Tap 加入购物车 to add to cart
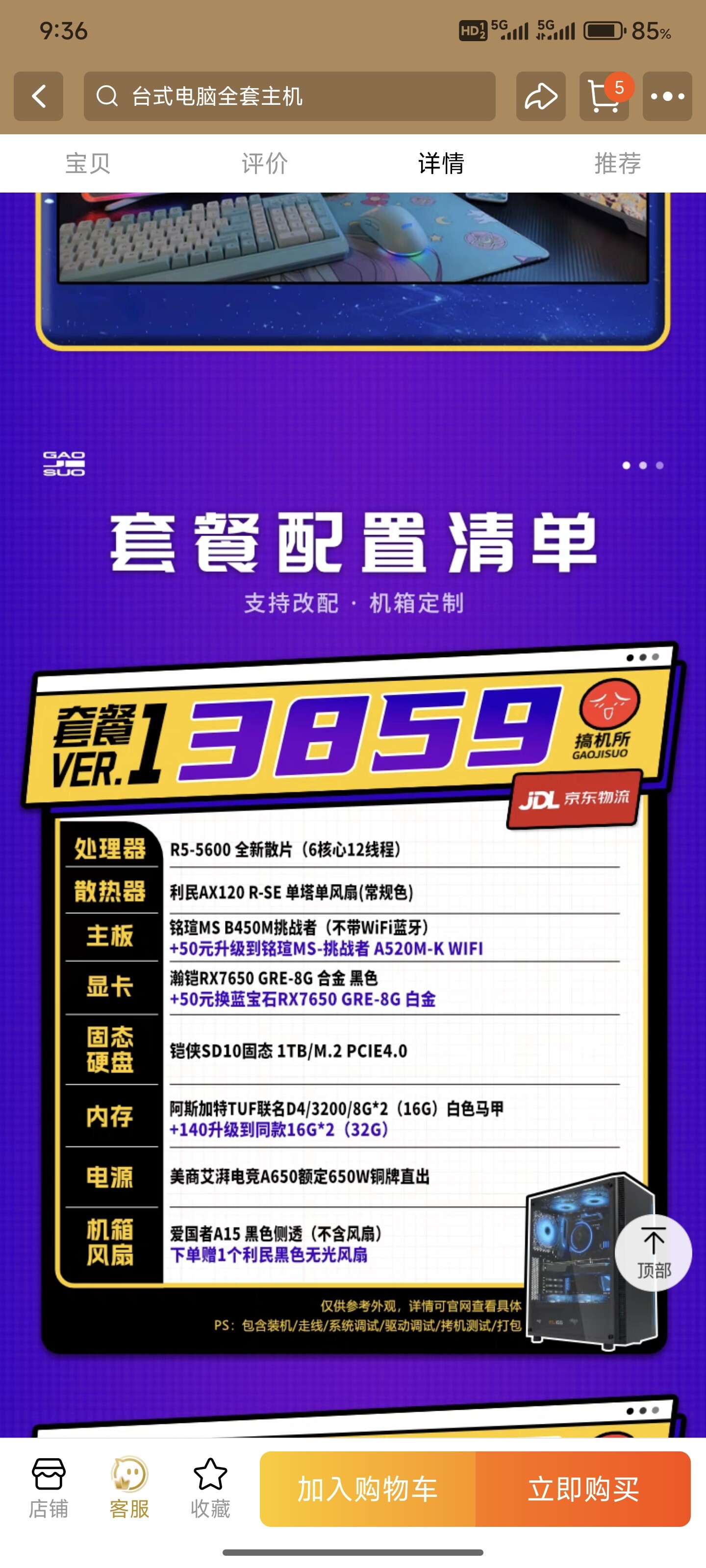Image resolution: width=706 pixels, height=1568 pixels. [367, 1489]
